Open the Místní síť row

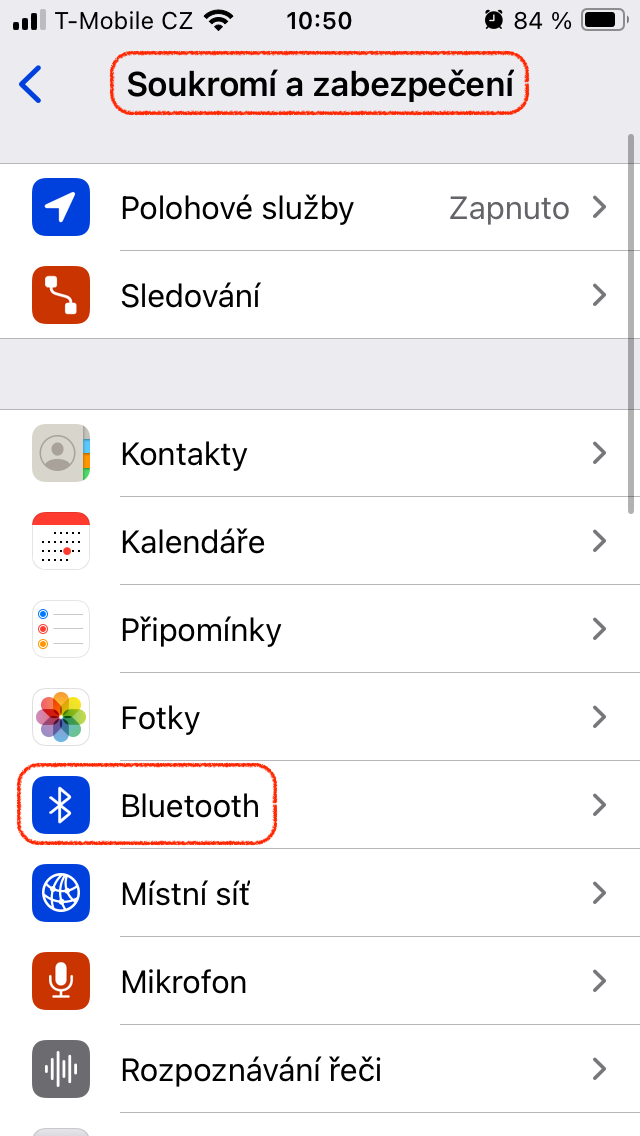320,894
